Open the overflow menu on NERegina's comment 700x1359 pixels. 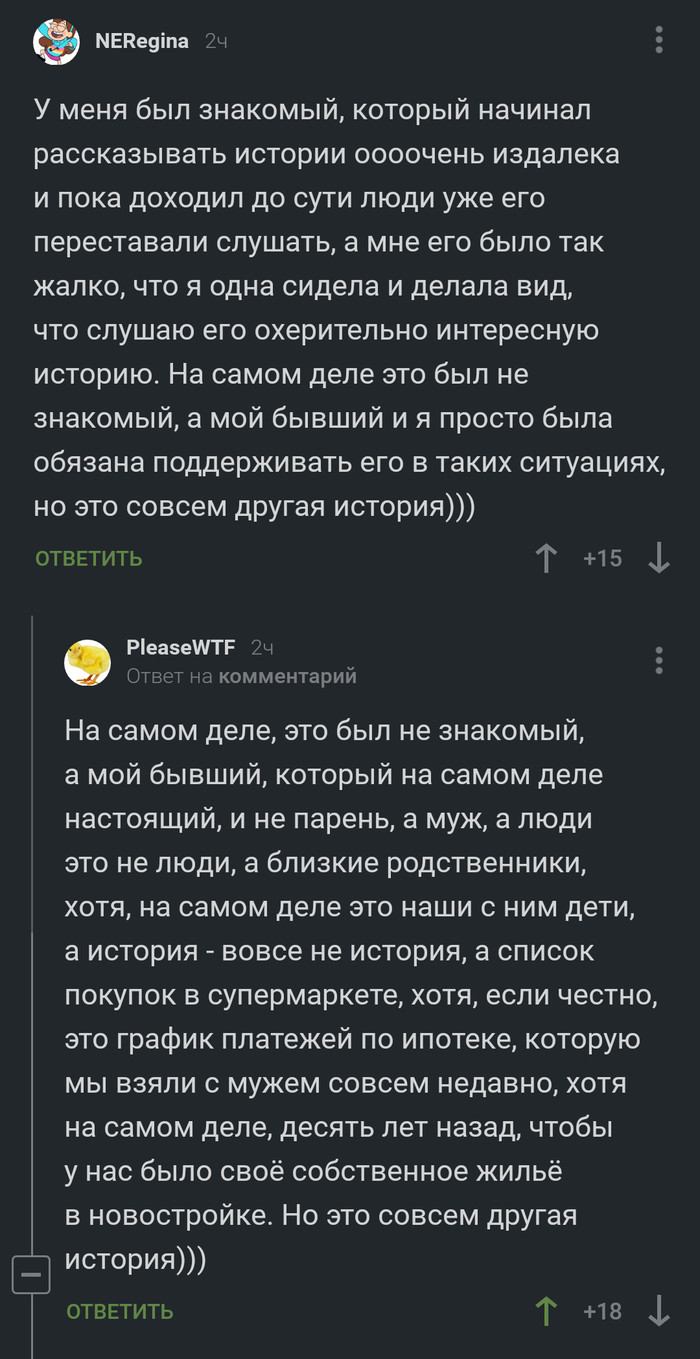[x=658, y=40]
